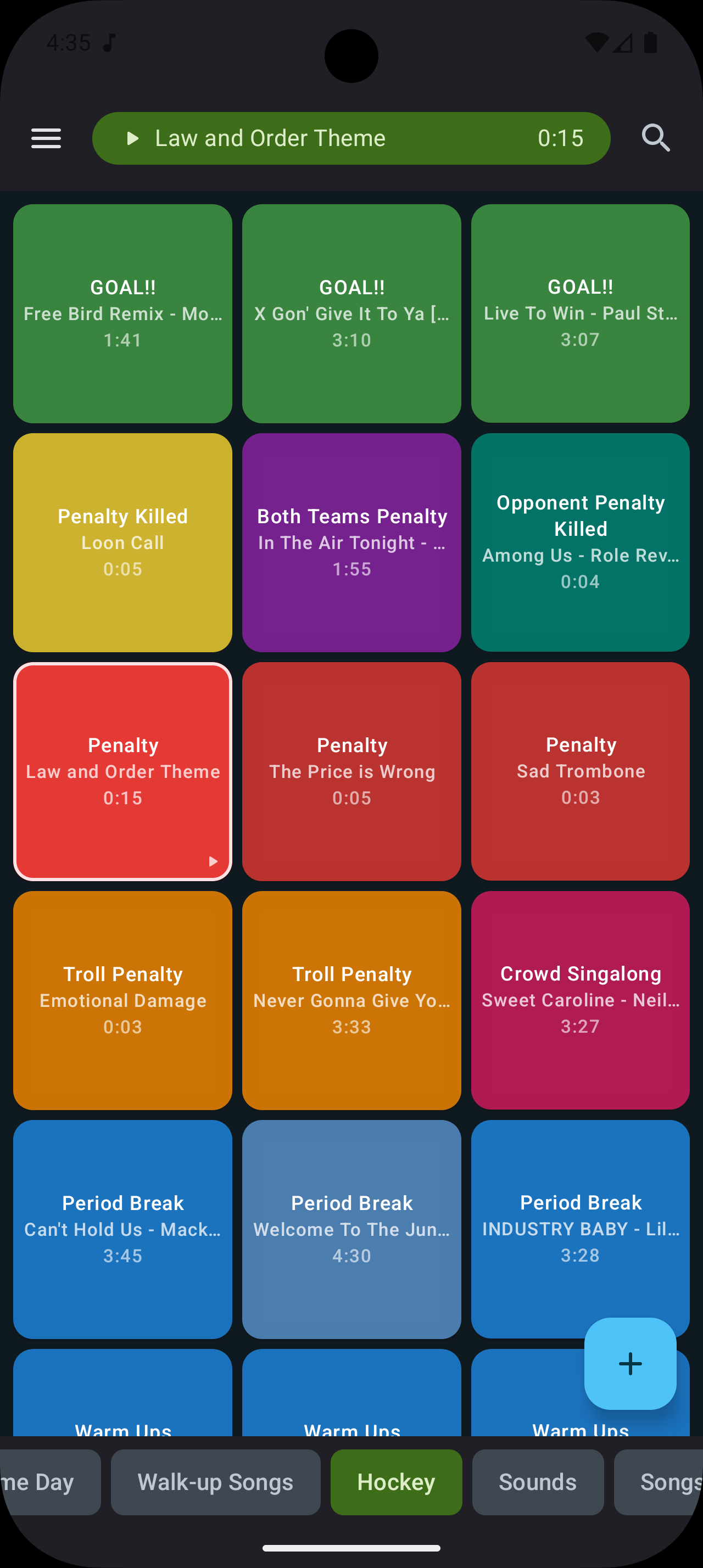The height and width of the screenshot is (1568, 703).
Task: Play the Sad Trombone penalty sound
Action: [x=580, y=771]
